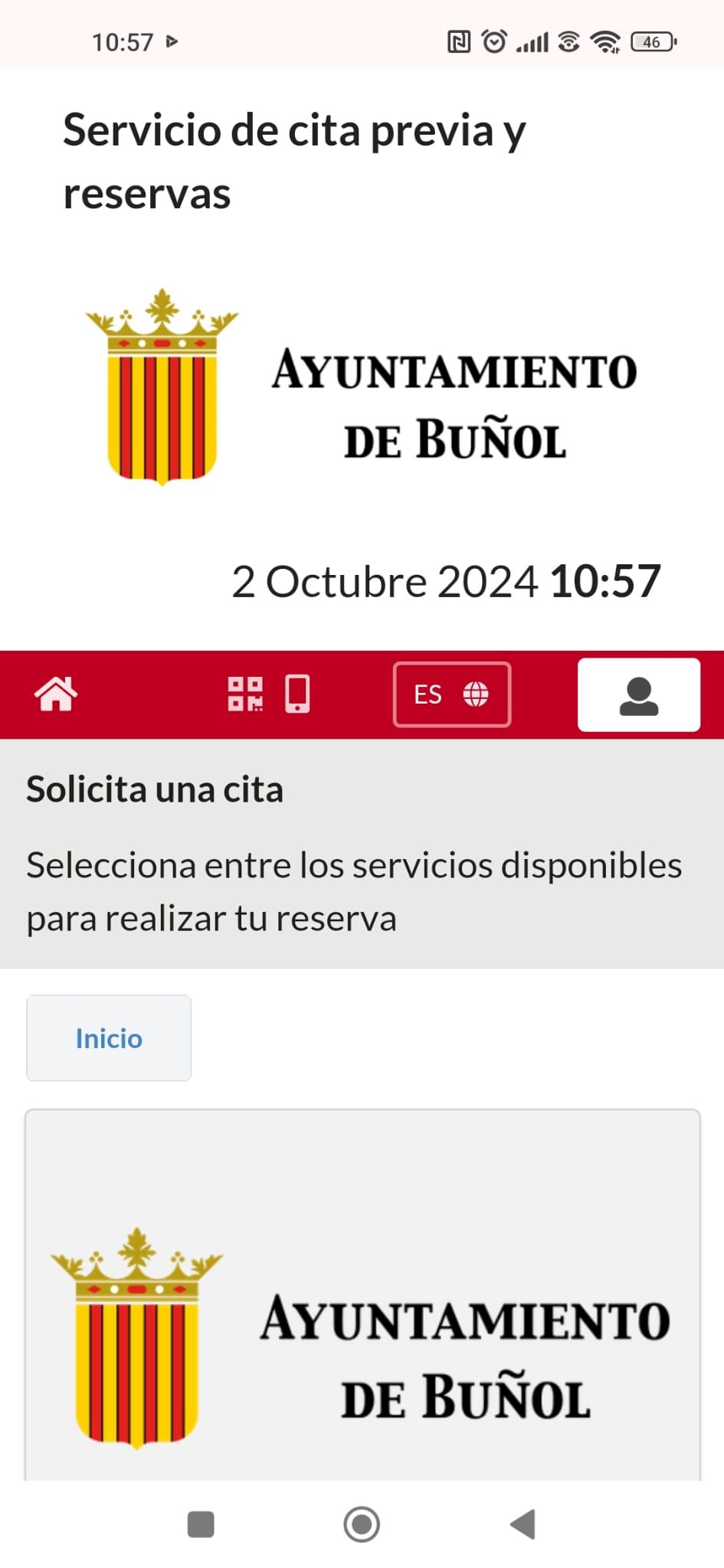Go back using the system back button
724x1568 pixels.
pos(523,1524)
